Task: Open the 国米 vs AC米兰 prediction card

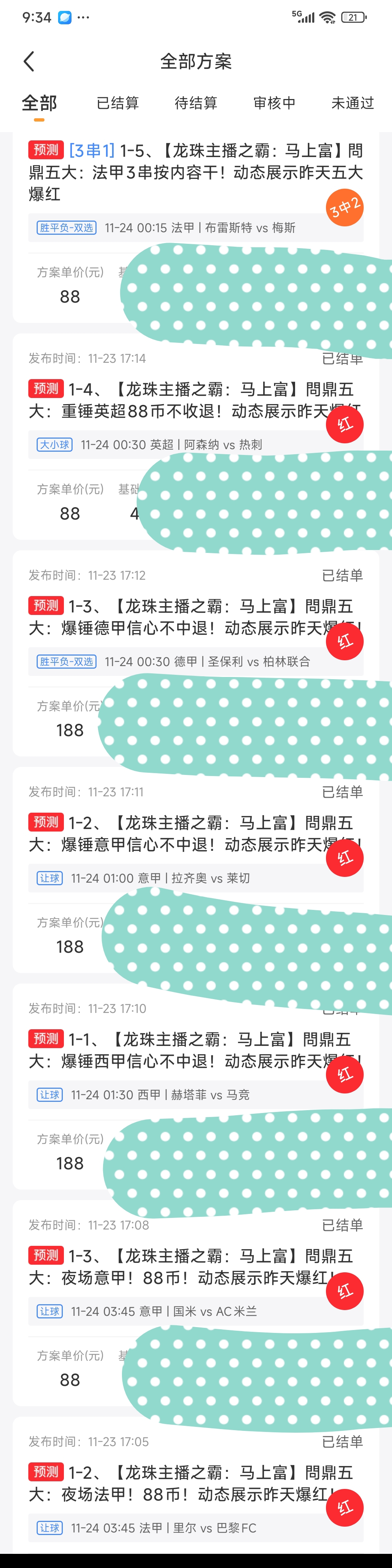Action: pos(183,1267)
